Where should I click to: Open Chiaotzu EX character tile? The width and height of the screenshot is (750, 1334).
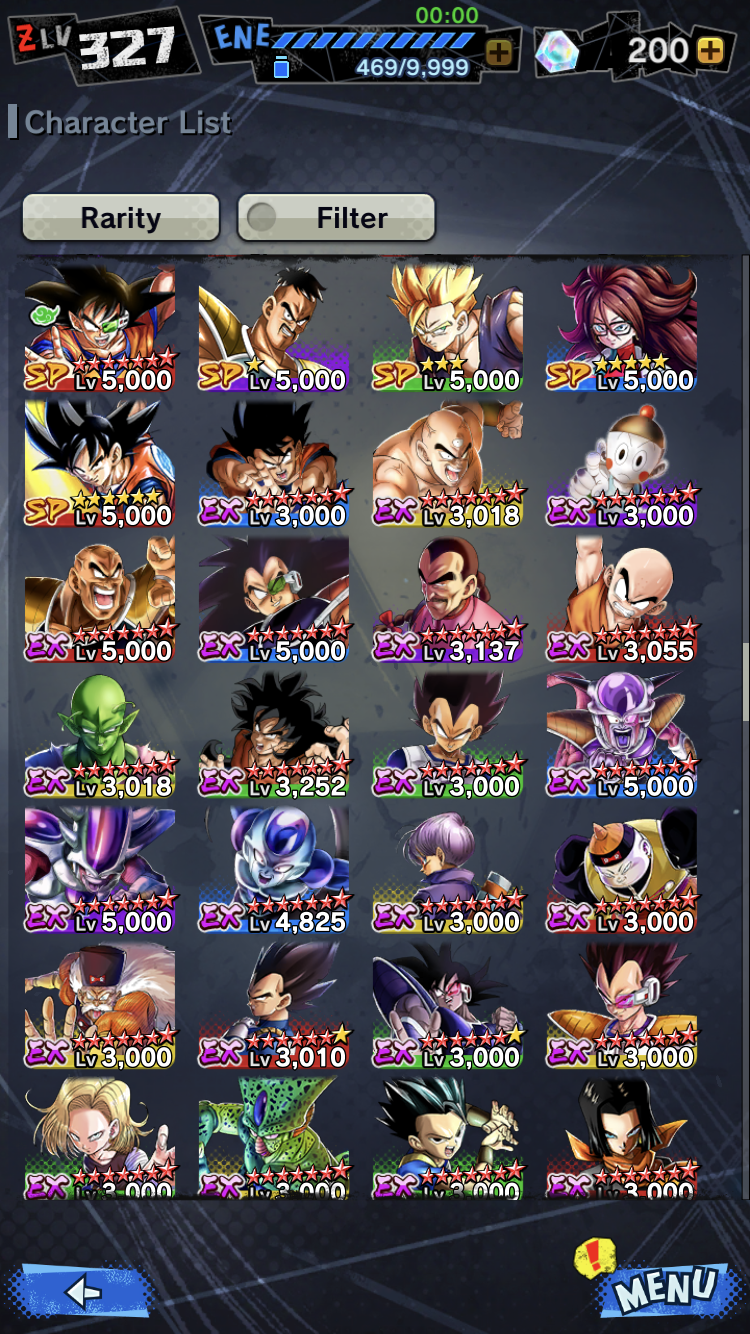tap(622, 464)
